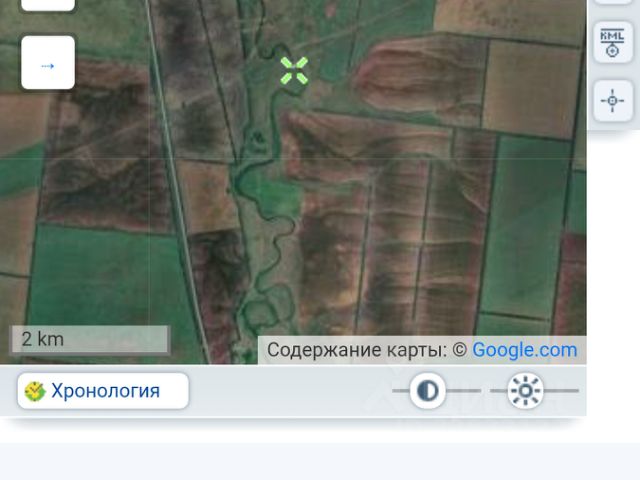Tap the contrast slider knob
This screenshot has width=640, height=480.
click(427, 391)
